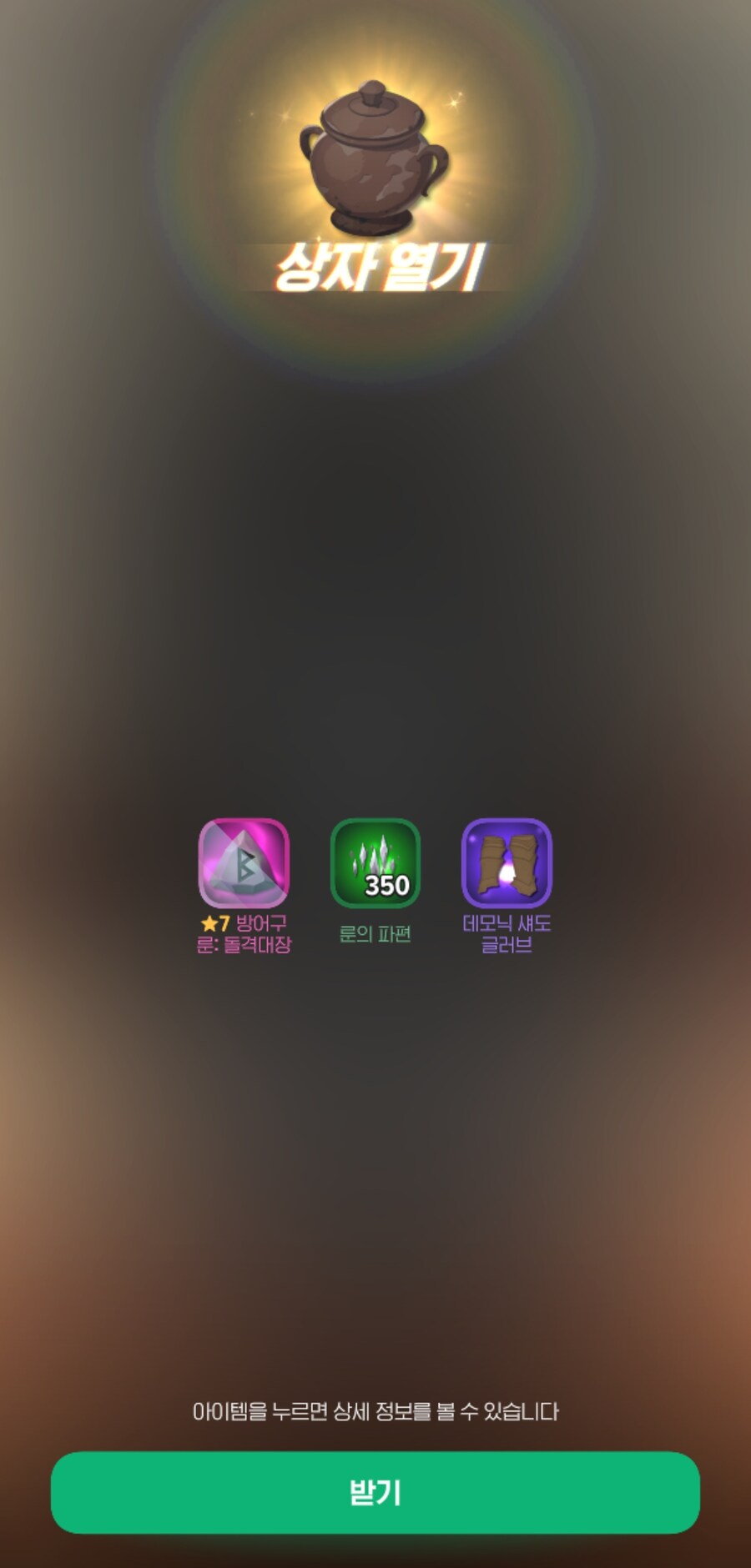
Task: Show info for 데모닉 섀도 글러브
Action: click(507, 863)
